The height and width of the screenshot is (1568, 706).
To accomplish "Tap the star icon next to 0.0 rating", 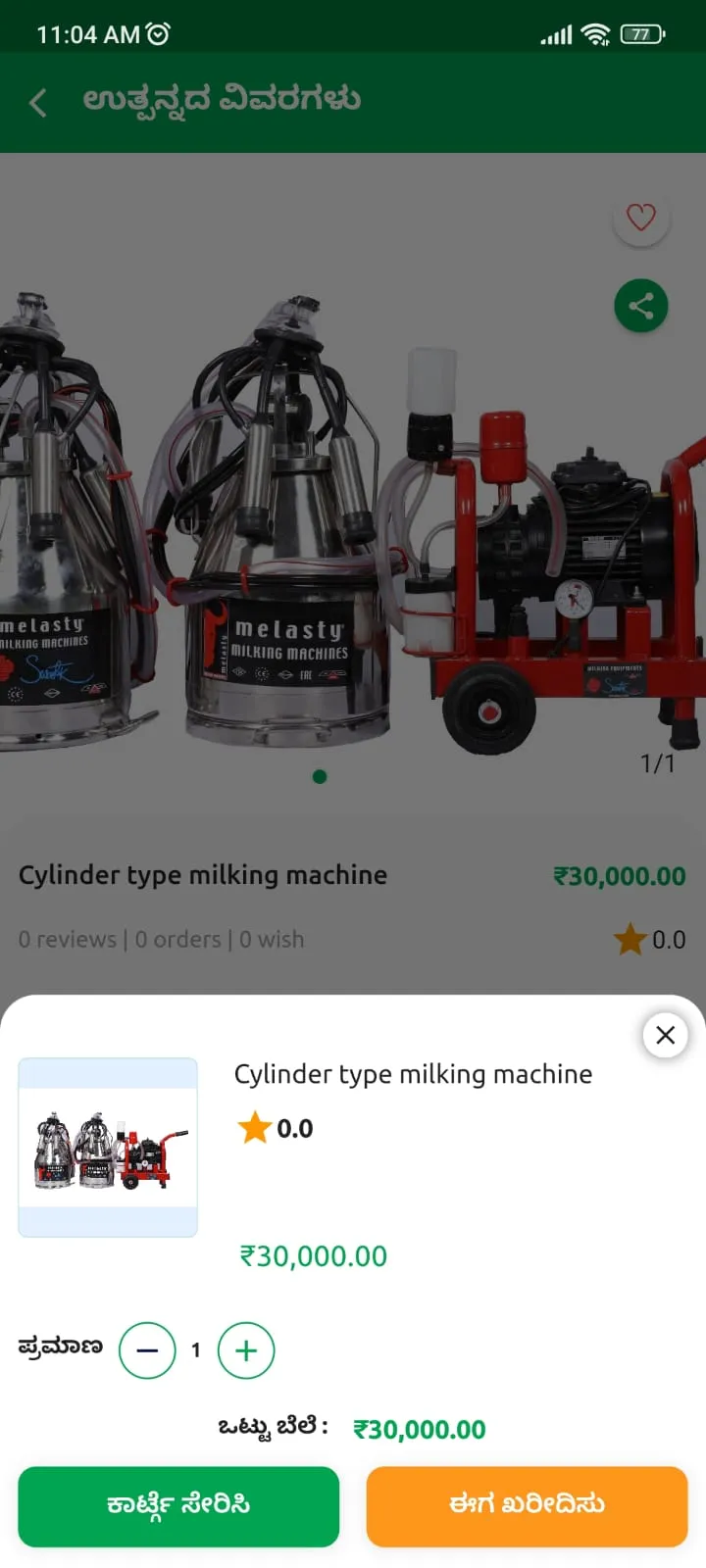I will [x=629, y=939].
